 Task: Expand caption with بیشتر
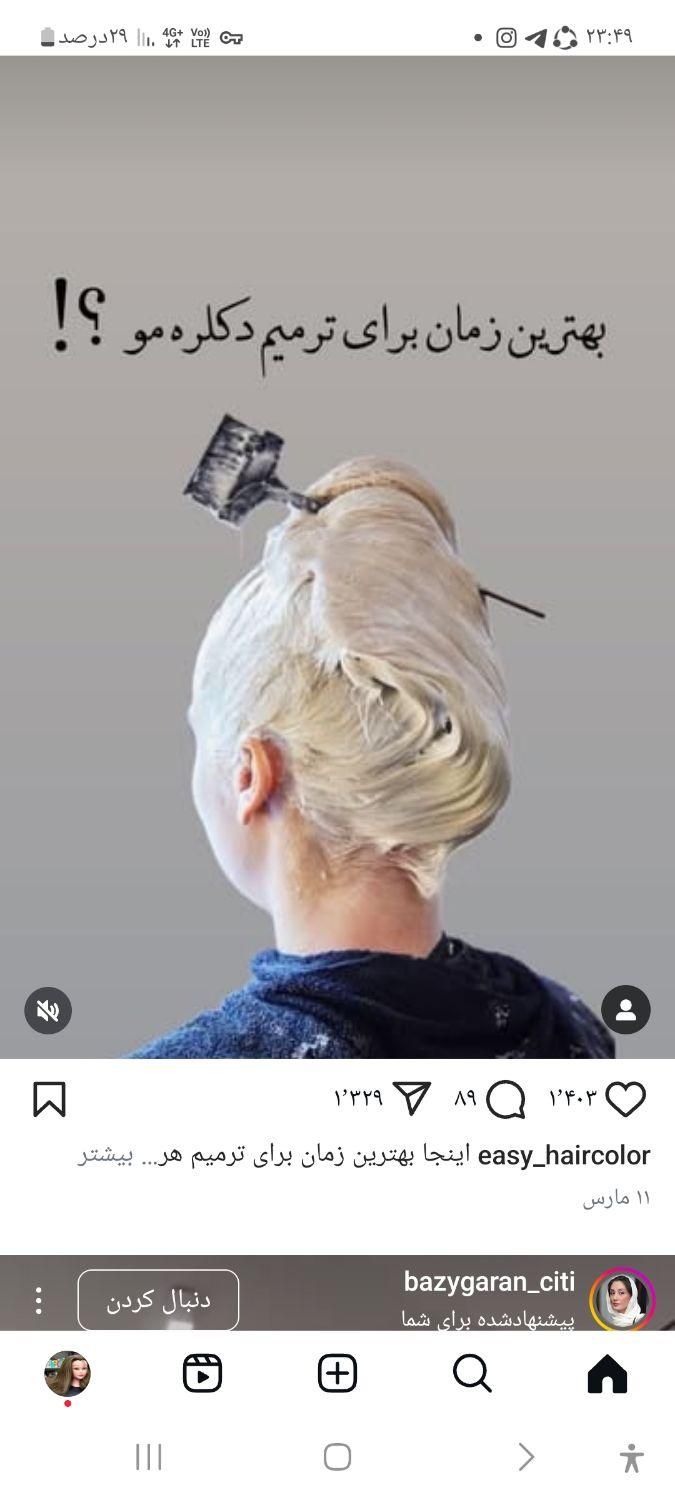104,1156
